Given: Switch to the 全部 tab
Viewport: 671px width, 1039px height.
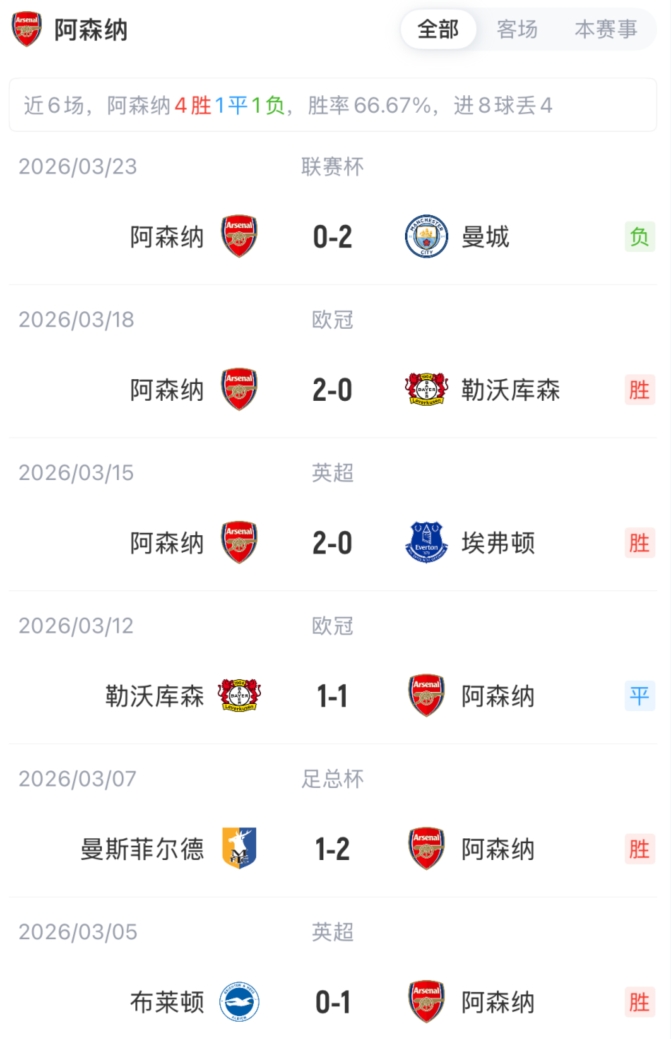Looking at the screenshot, I should coord(438,30).
